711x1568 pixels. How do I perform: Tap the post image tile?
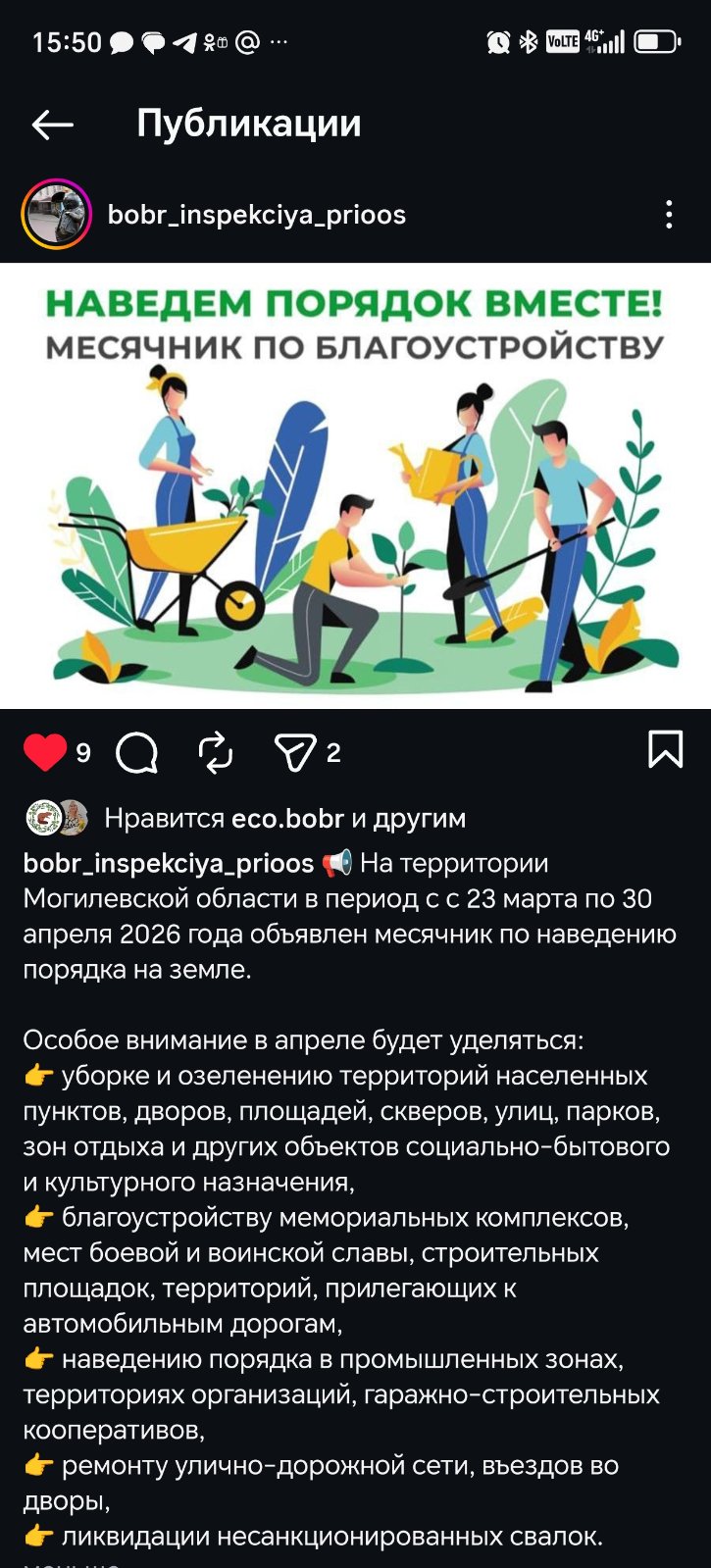(355, 485)
